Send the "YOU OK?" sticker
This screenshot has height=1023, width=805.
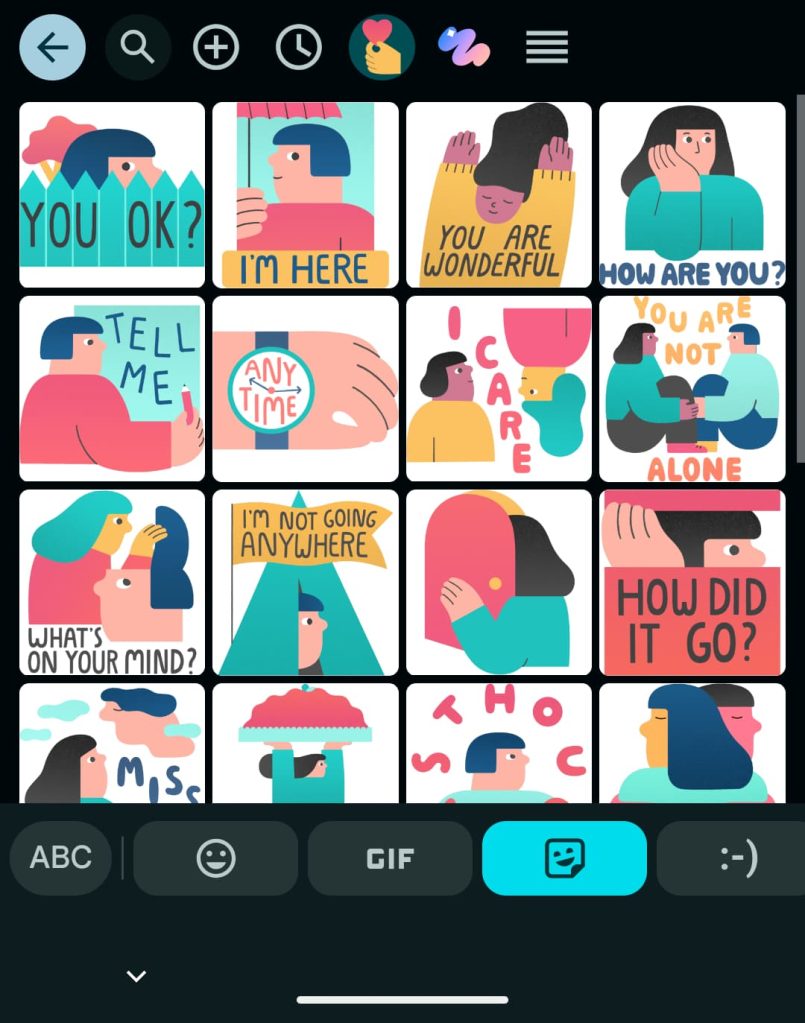(x=112, y=195)
